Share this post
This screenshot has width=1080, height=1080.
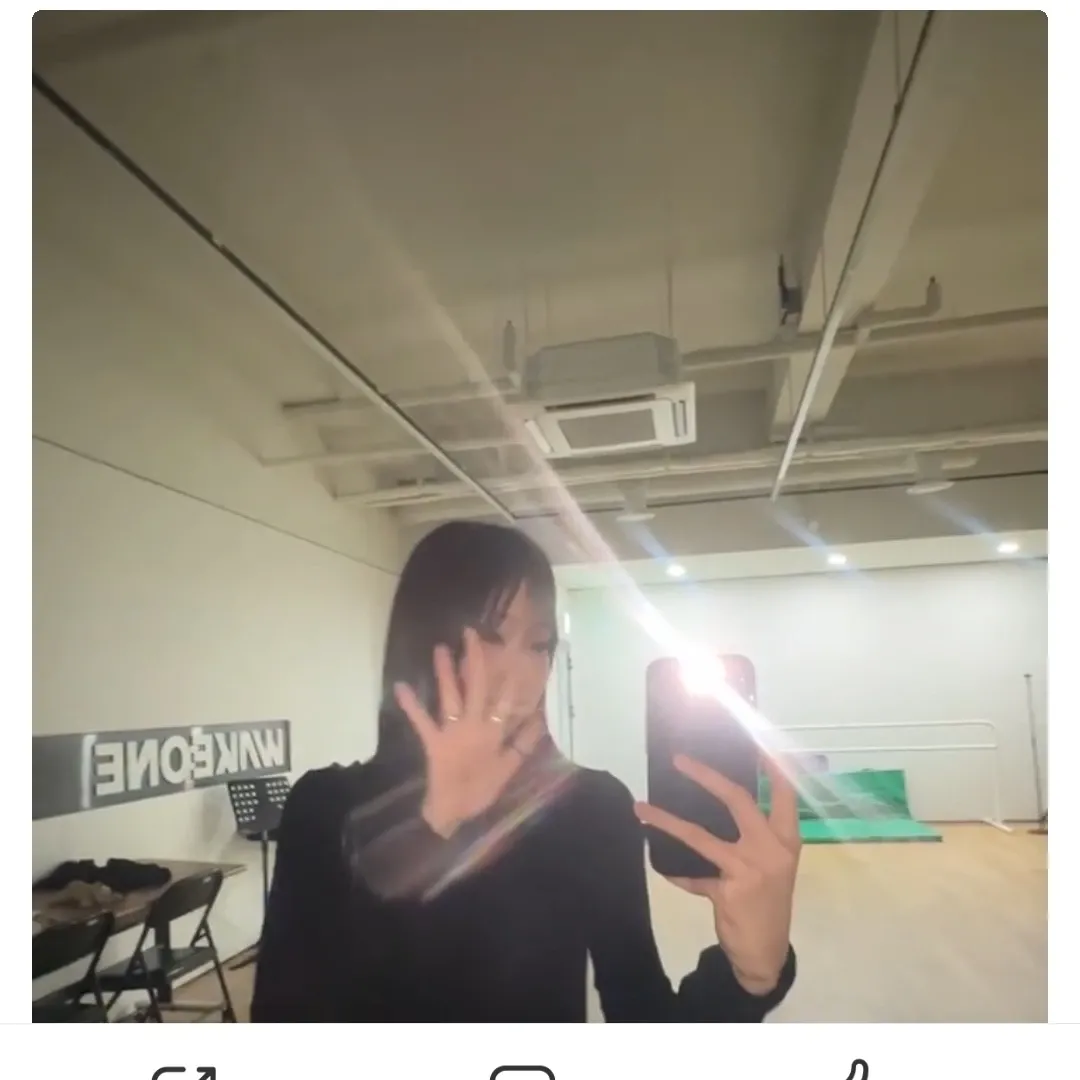click(x=185, y=1073)
